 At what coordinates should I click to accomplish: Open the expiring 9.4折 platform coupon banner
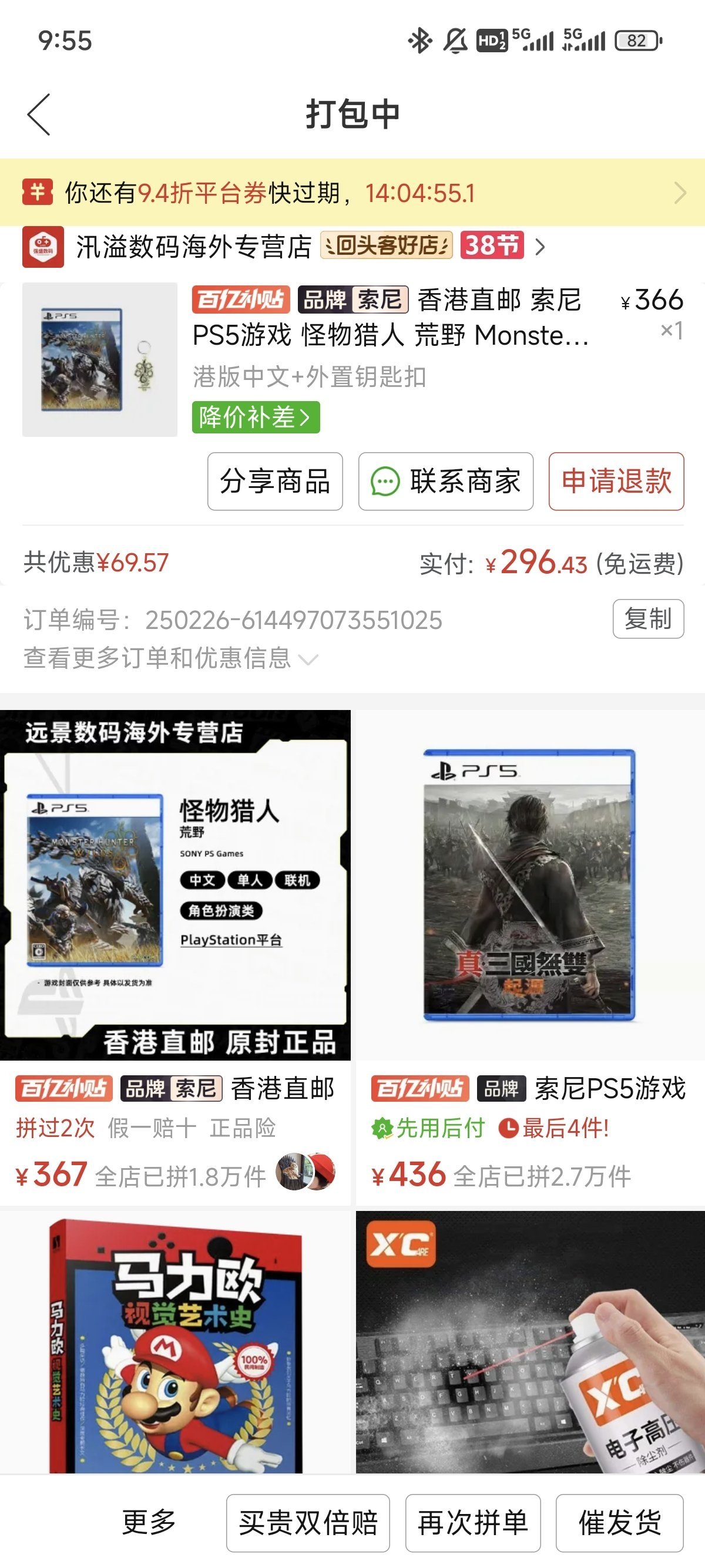(x=352, y=193)
